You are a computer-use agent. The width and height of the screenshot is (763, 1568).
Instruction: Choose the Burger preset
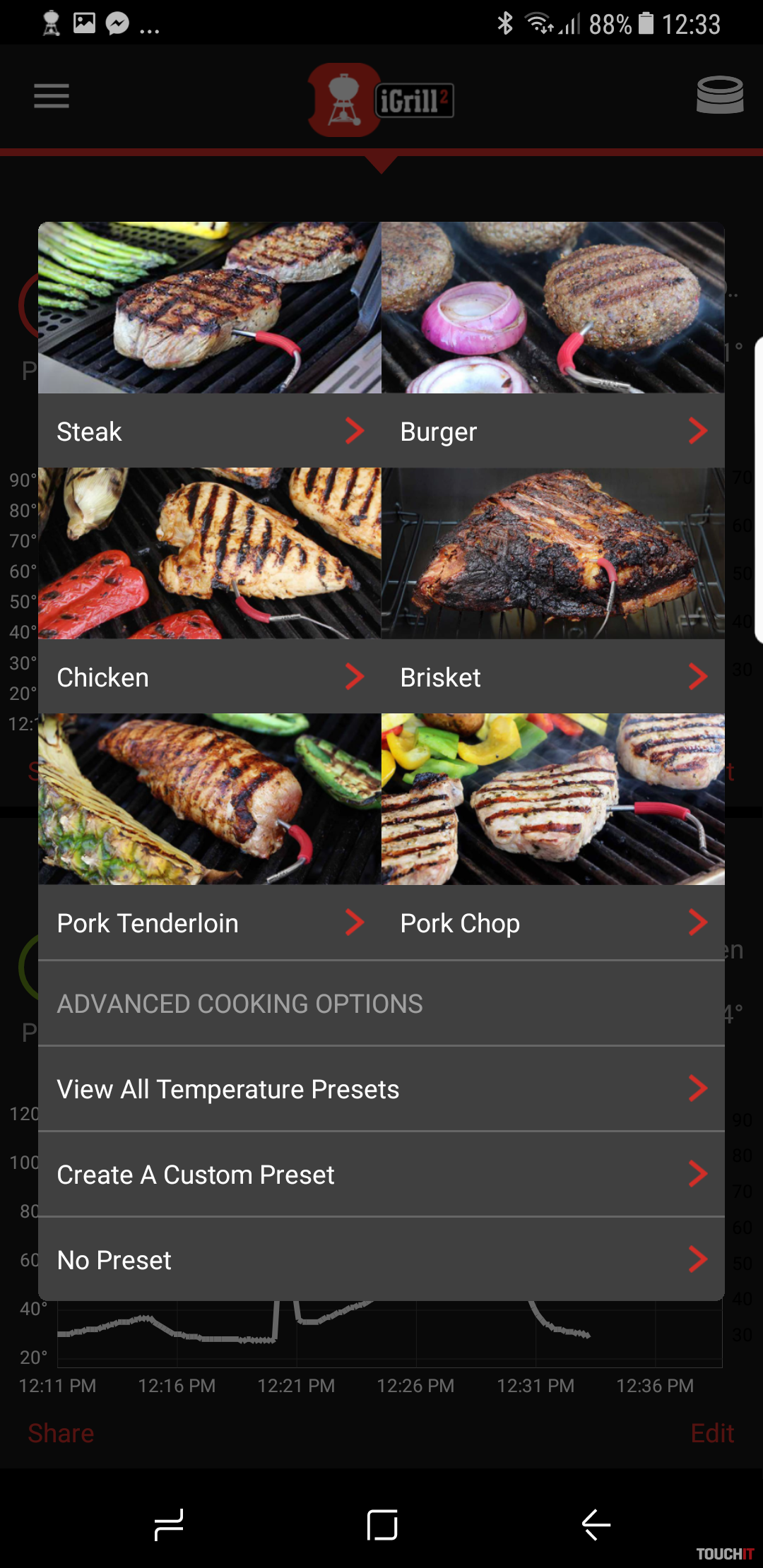(553, 431)
